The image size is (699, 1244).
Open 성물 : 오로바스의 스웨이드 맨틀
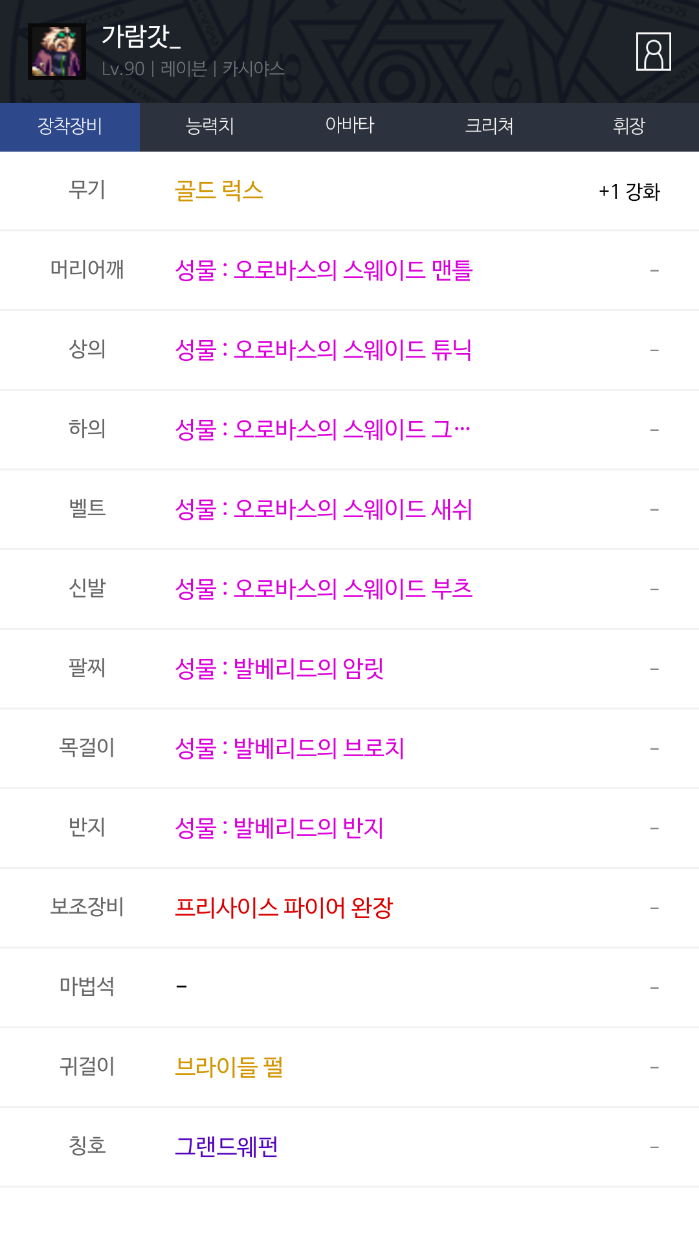coord(323,270)
